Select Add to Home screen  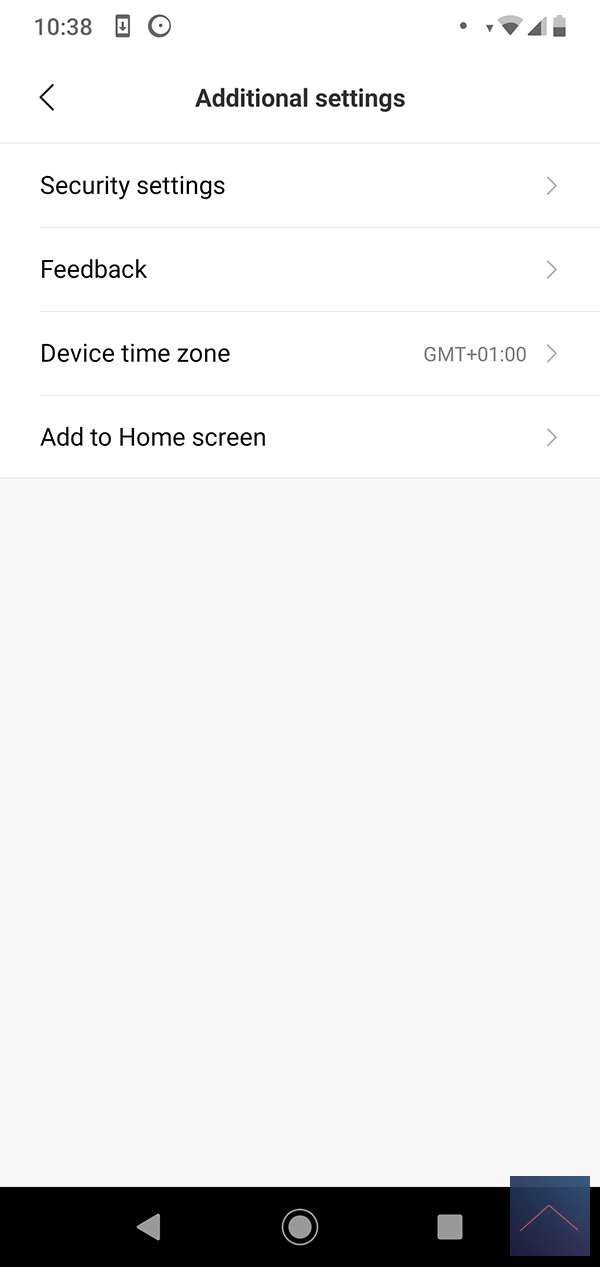pyautogui.click(x=300, y=438)
